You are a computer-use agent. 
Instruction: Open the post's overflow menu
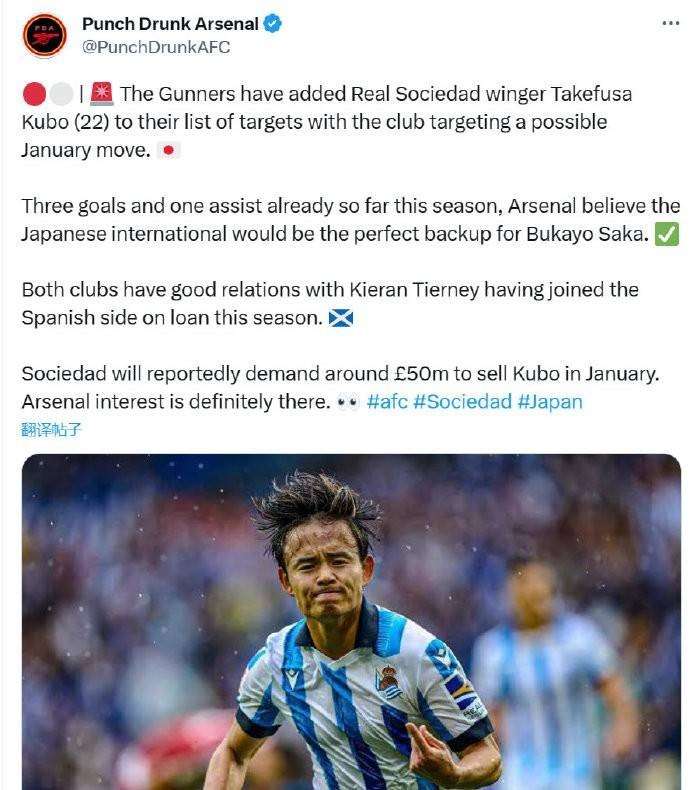pyautogui.click(x=670, y=24)
